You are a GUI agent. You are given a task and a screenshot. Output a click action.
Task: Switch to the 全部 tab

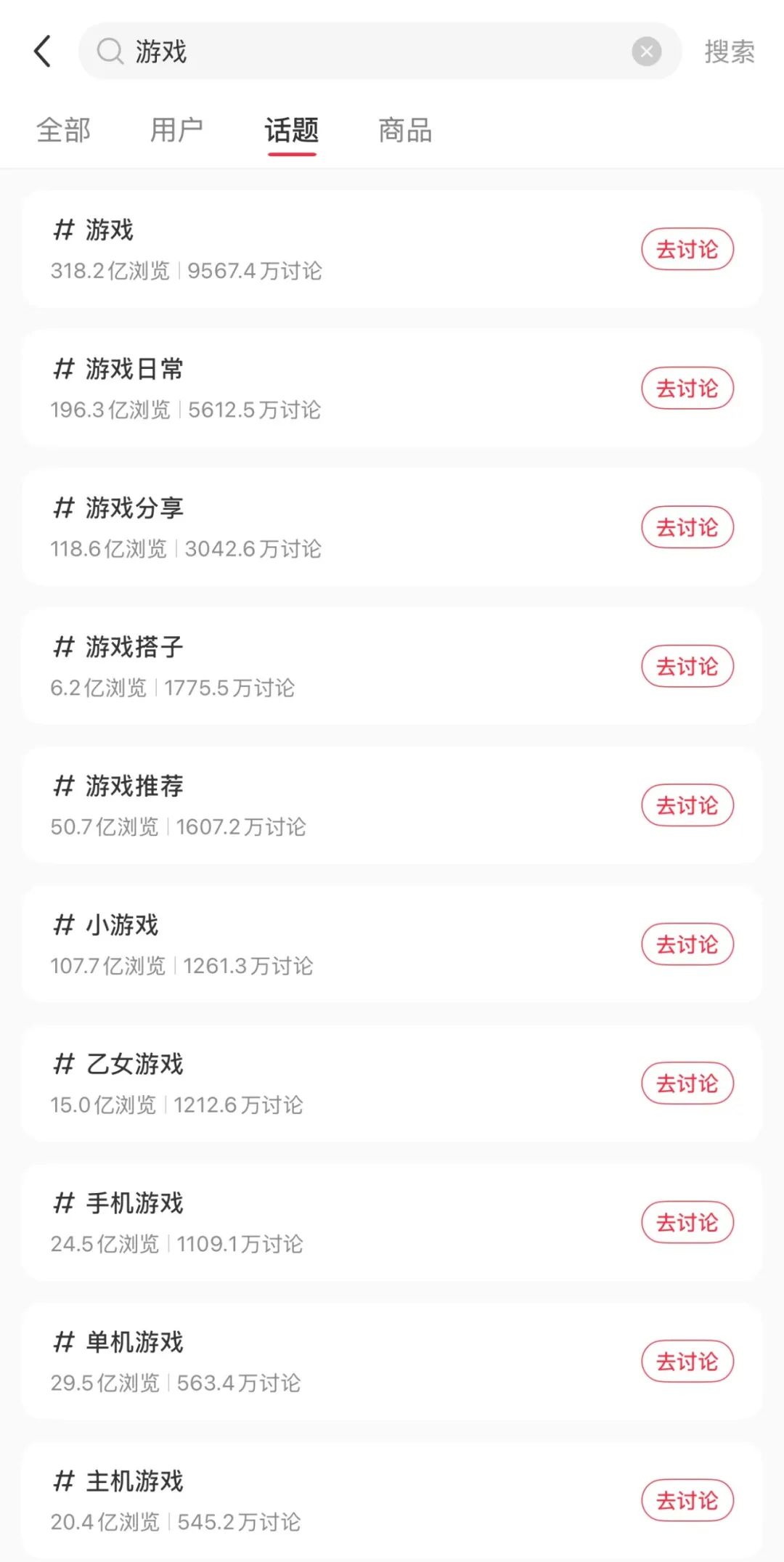click(x=64, y=131)
